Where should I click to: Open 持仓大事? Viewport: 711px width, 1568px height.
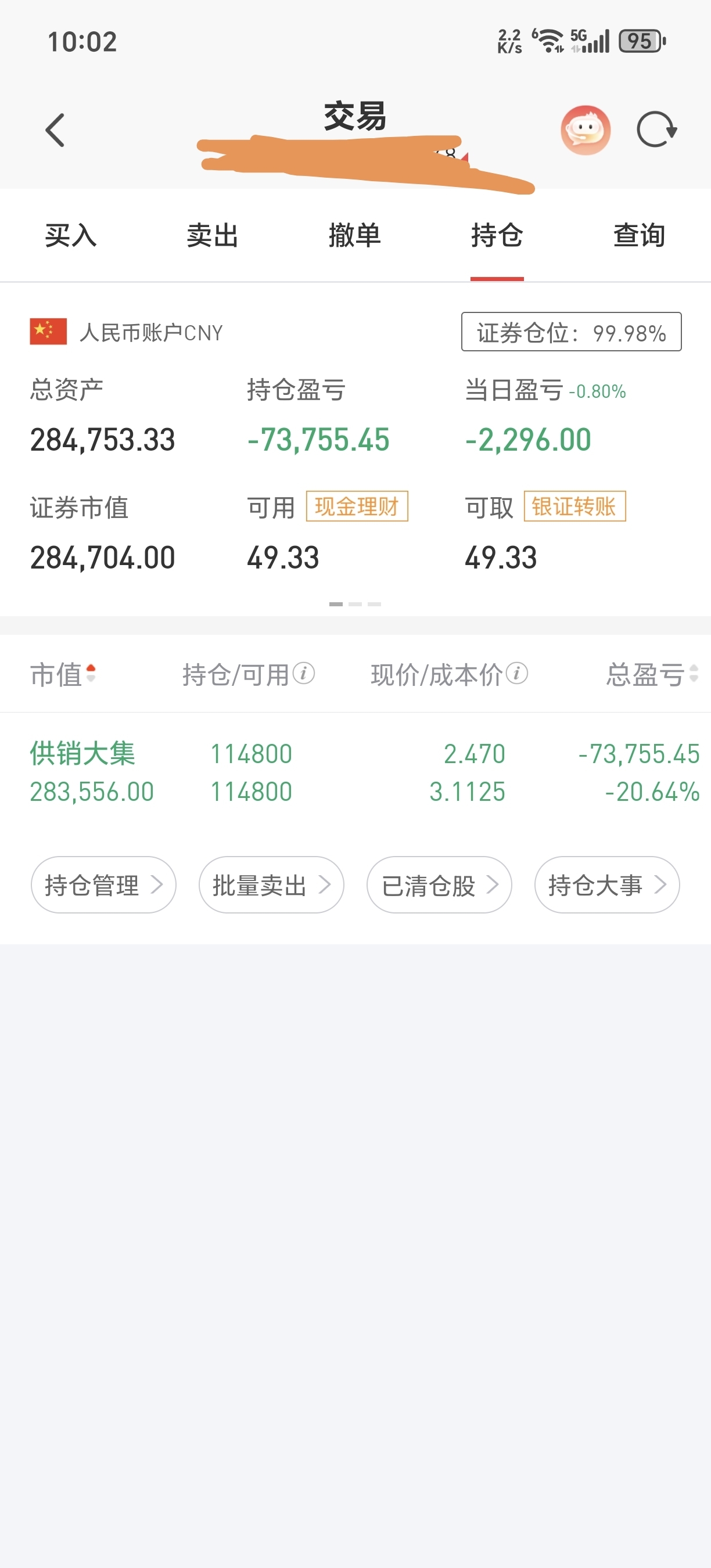pos(607,885)
